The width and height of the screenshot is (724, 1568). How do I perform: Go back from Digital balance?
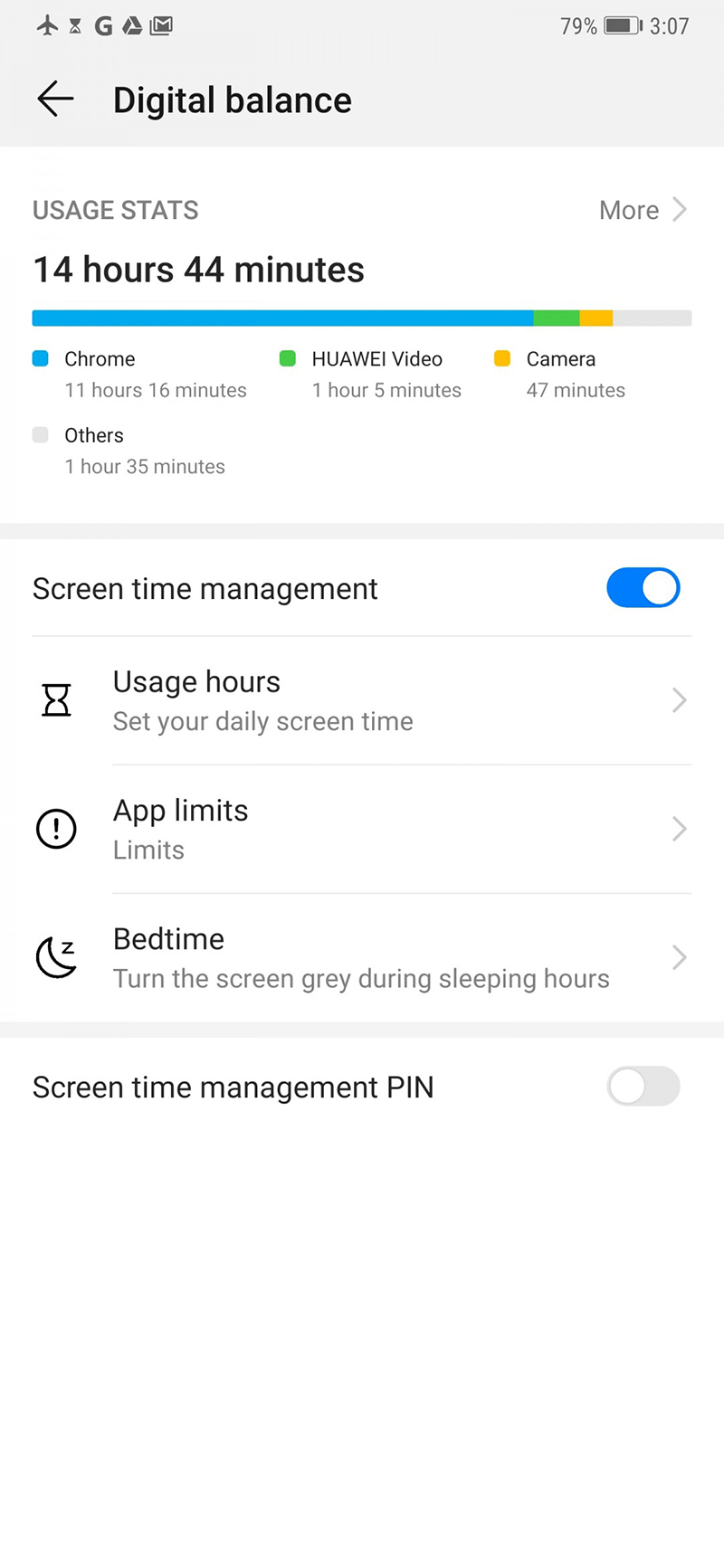[x=55, y=99]
